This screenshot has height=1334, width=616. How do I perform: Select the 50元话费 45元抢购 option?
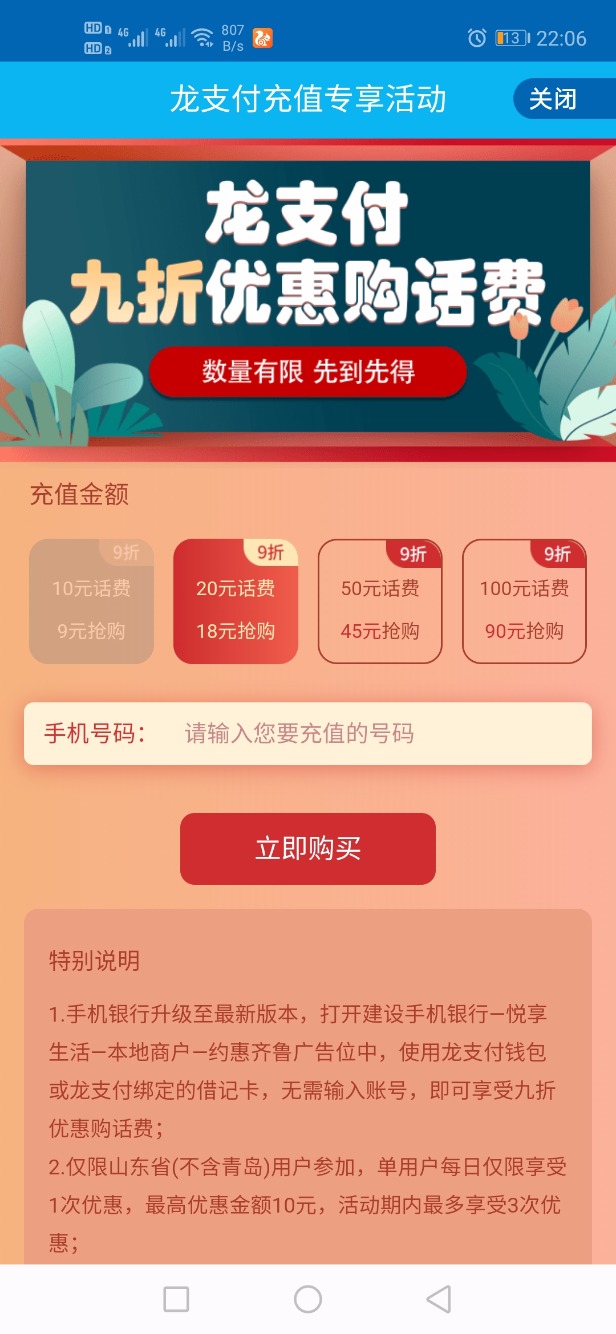(x=380, y=602)
